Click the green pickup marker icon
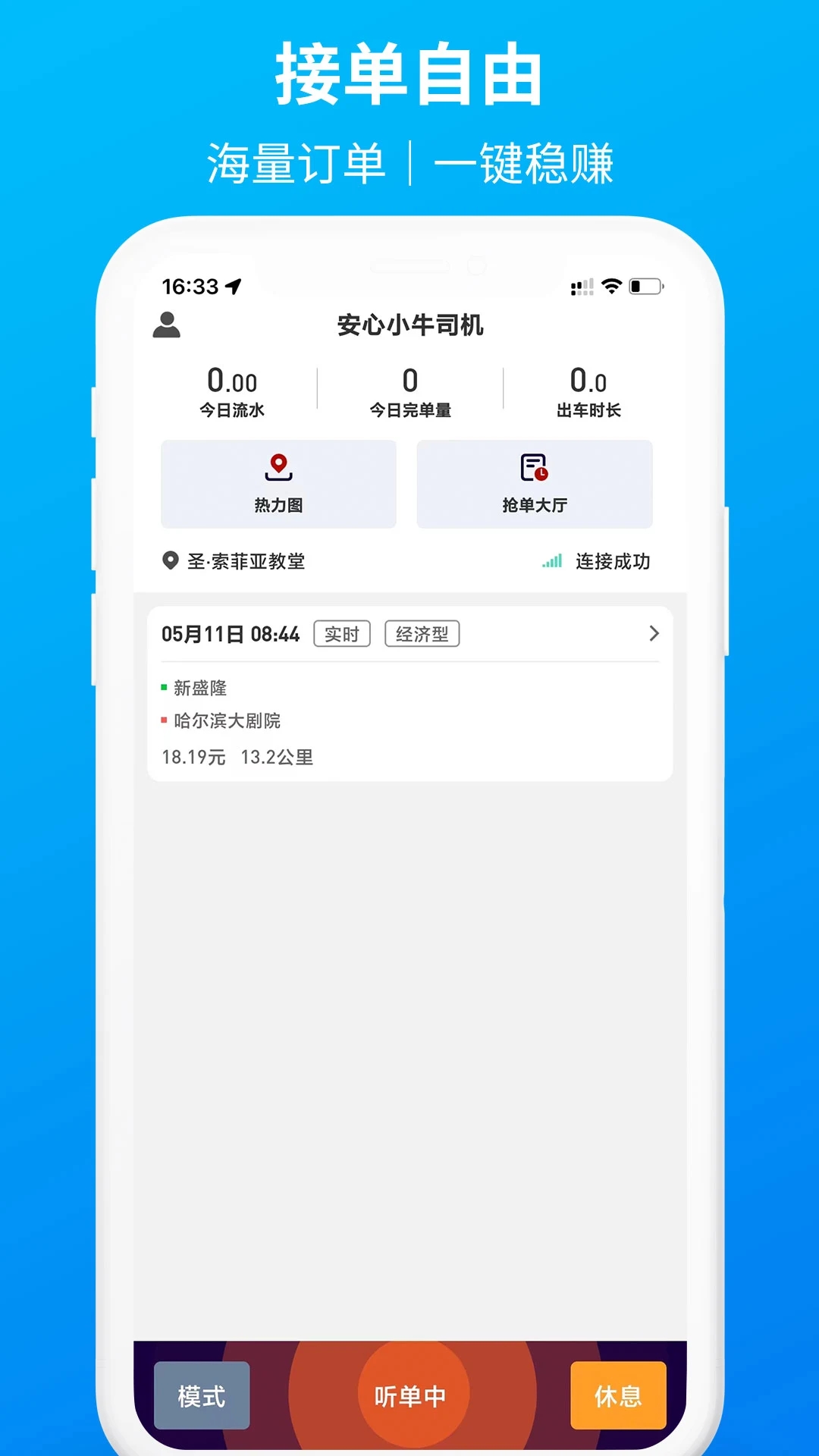The image size is (819, 1456). tap(163, 687)
